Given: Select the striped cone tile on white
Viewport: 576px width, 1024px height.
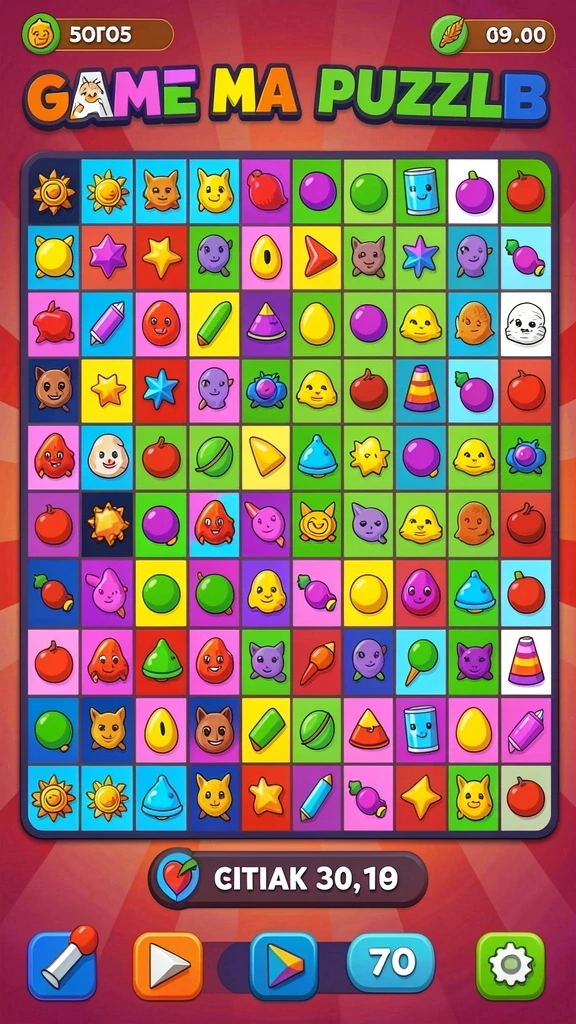Looking at the screenshot, I should pos(526,662).
